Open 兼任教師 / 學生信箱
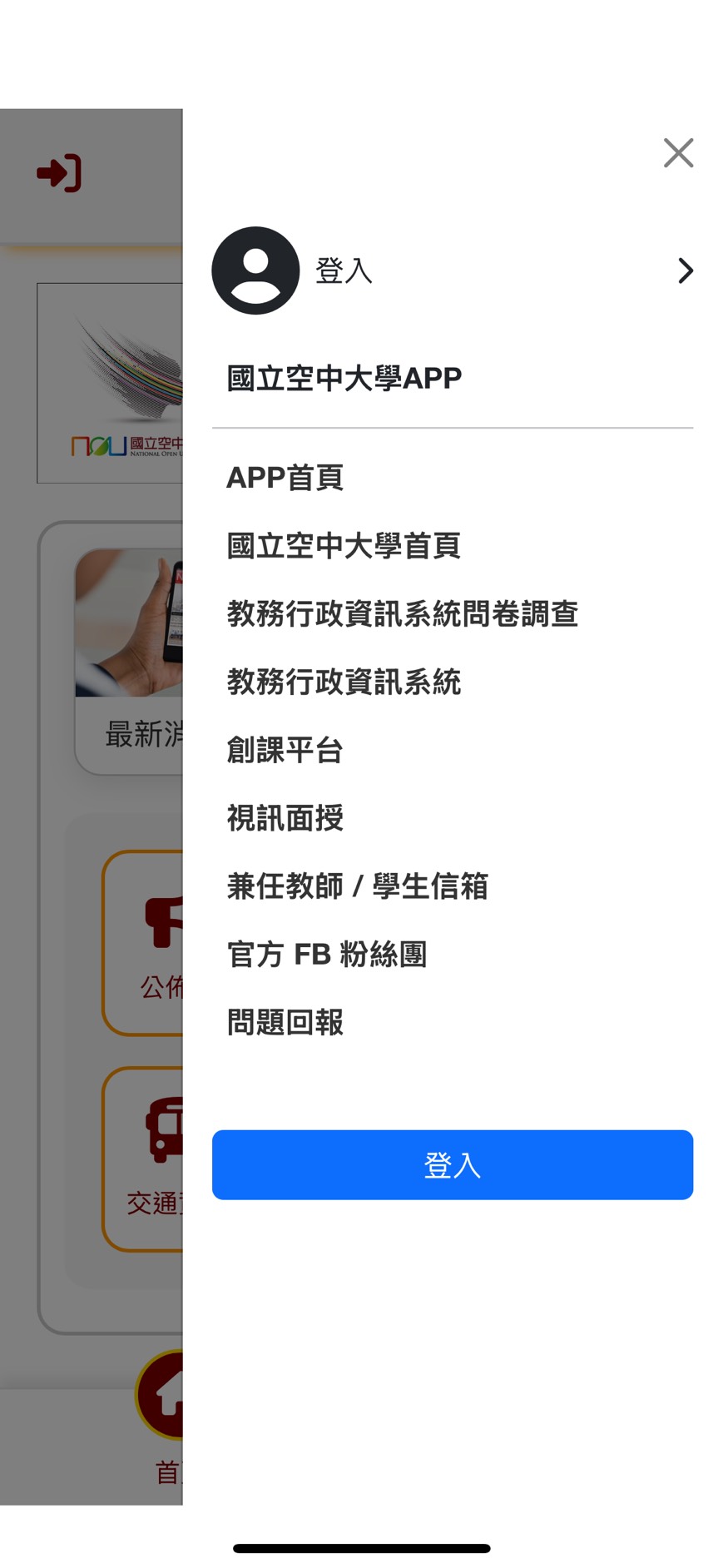The image size is (723, 1568). coord(357,886)
